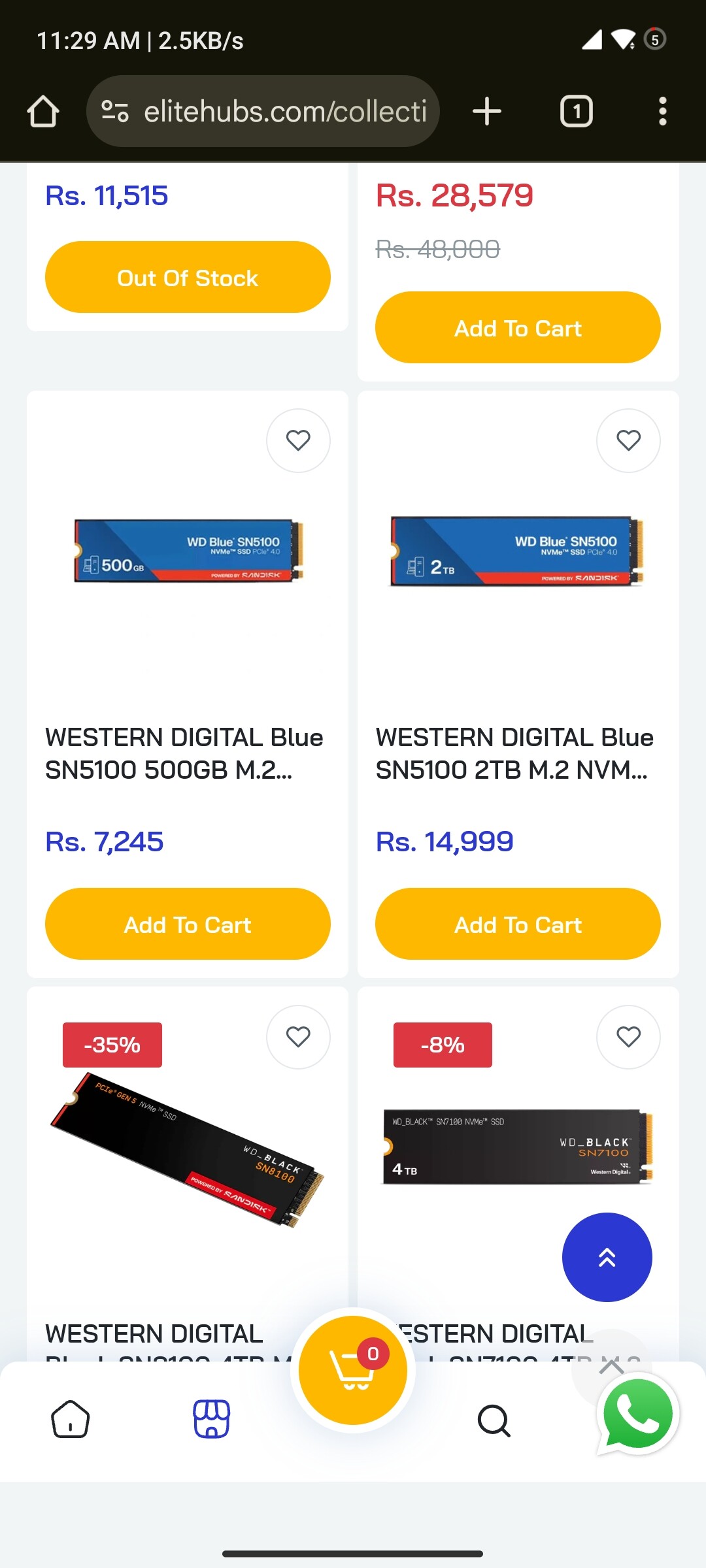Viewport: 706px width, 1568px height.
Task: Open the WD Blue SN5100 500GB product
Action: click(184, 753)
